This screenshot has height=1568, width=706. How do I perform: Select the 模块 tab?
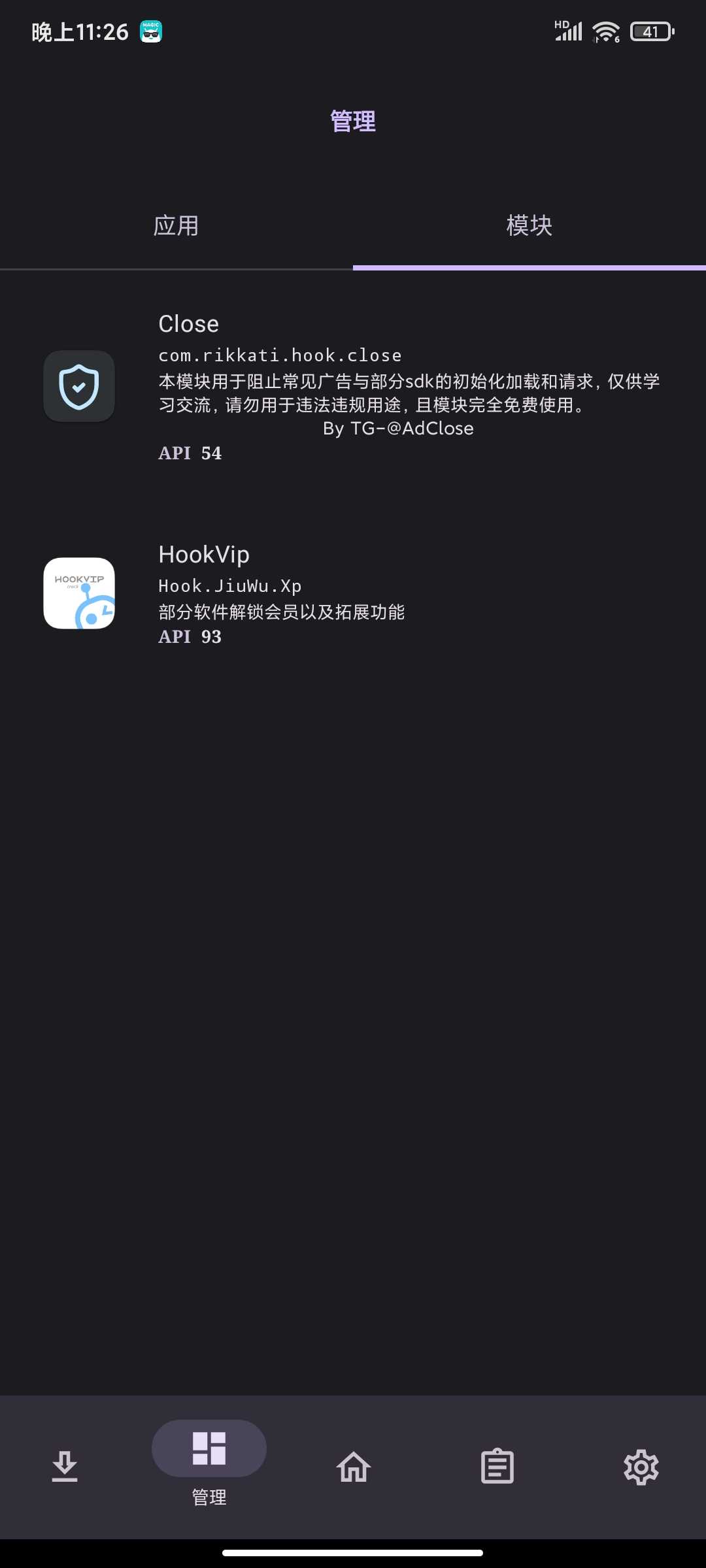tap(529, 226)
